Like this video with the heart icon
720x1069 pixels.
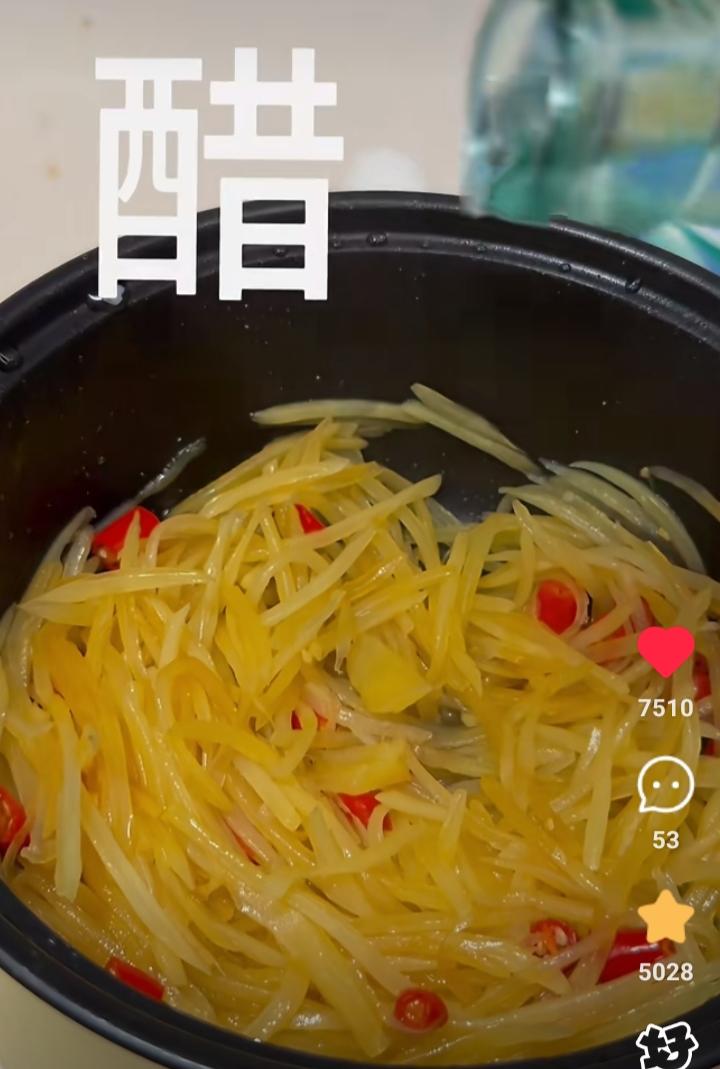[x=665, y=652]
